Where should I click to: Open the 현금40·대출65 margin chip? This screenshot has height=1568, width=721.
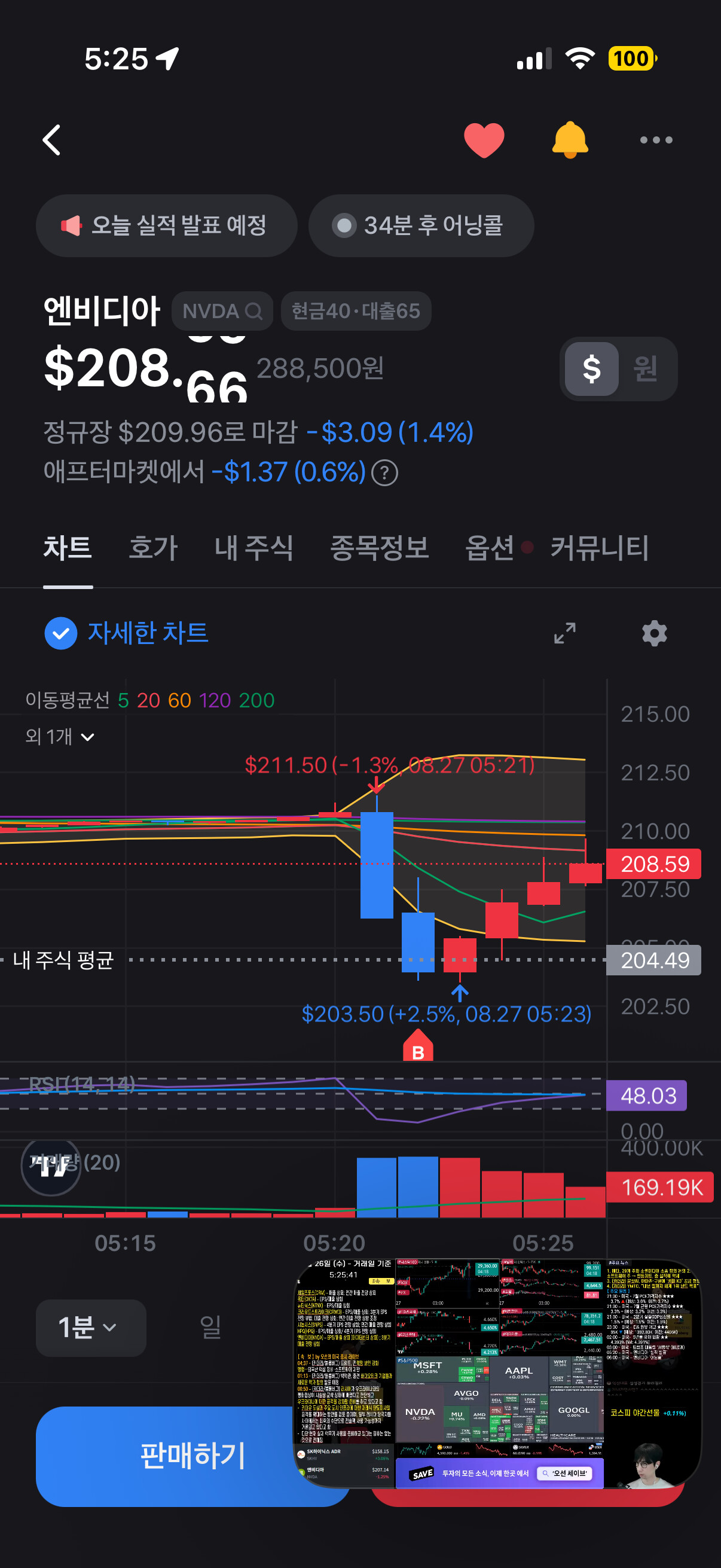click(356, 311)
